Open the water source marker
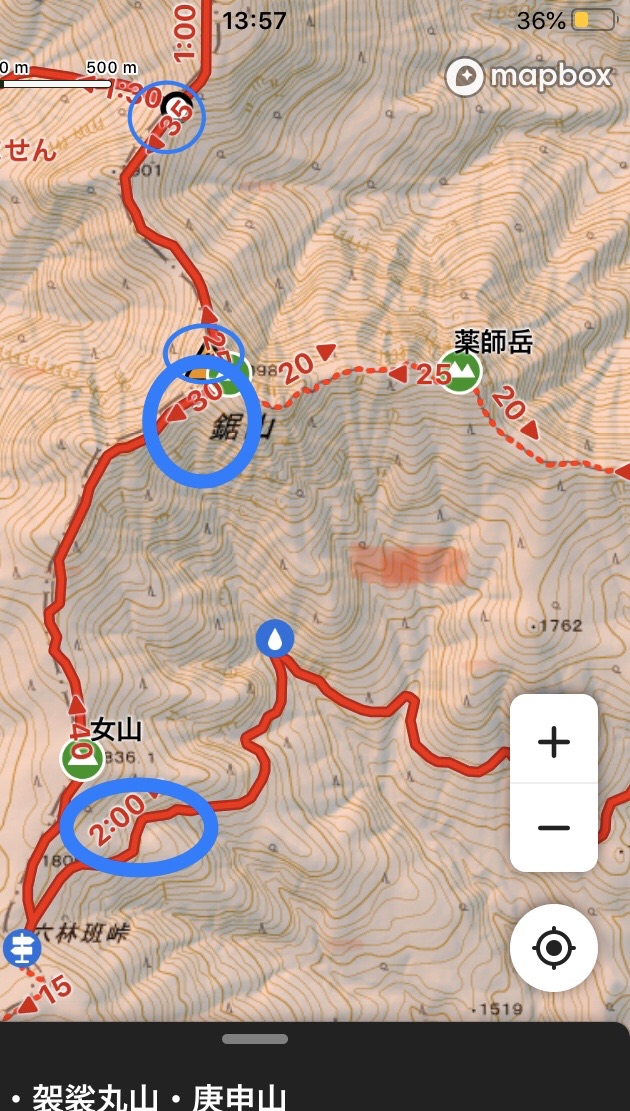The height and width of the screenshot is (1111, 630). [275, 638]
